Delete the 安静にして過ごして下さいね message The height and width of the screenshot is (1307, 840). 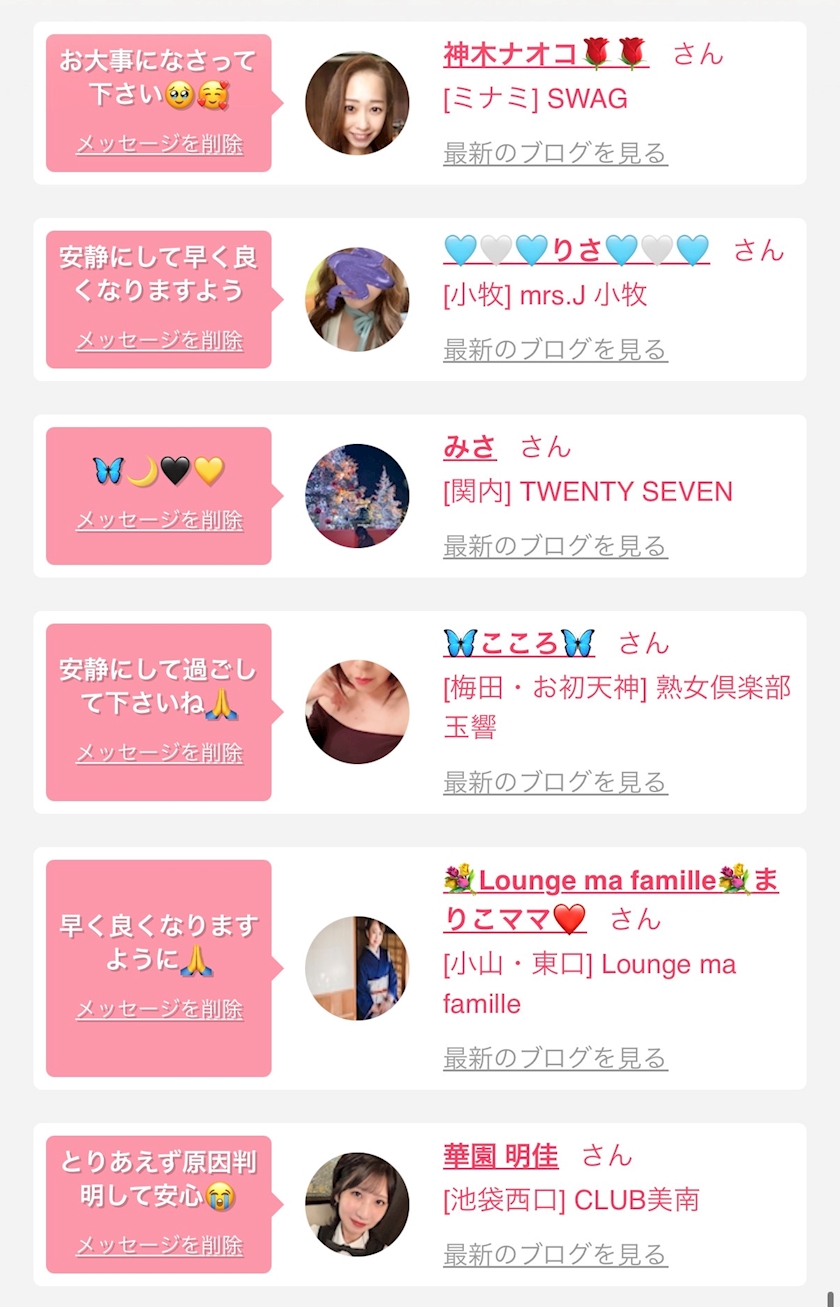[159, 753]
